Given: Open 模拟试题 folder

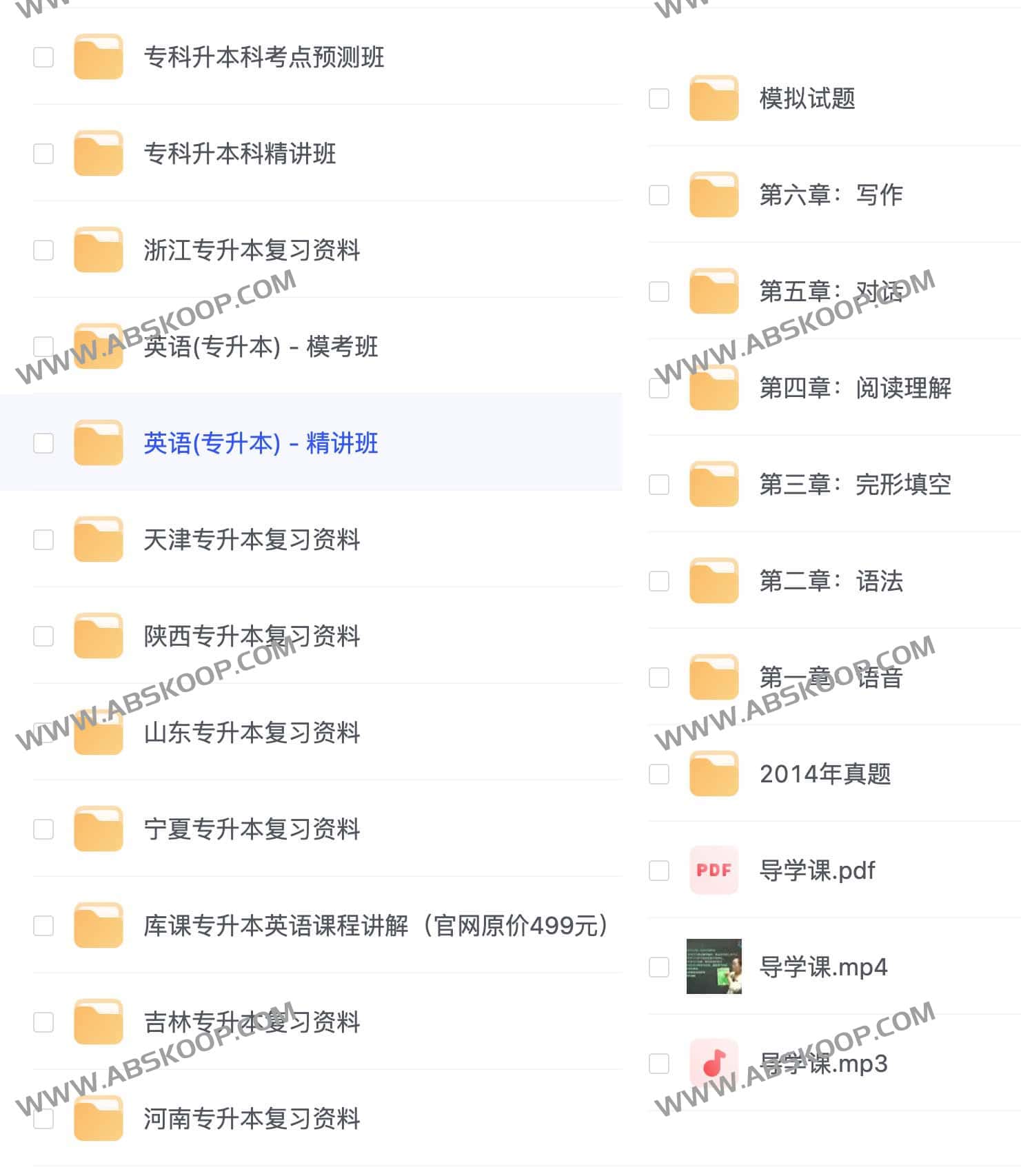Looking at the screenshot, I should [807, 99].
